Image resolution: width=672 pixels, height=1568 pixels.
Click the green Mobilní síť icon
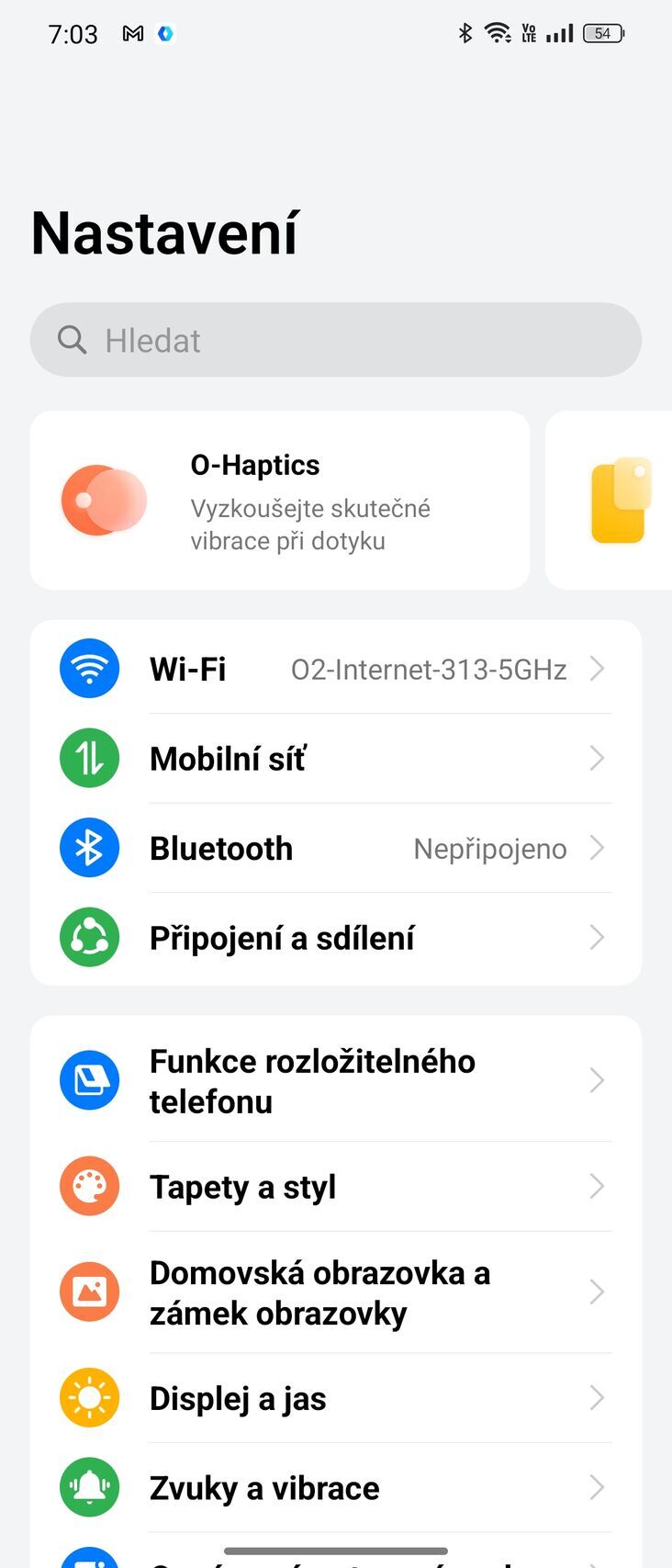click(89, 758)
